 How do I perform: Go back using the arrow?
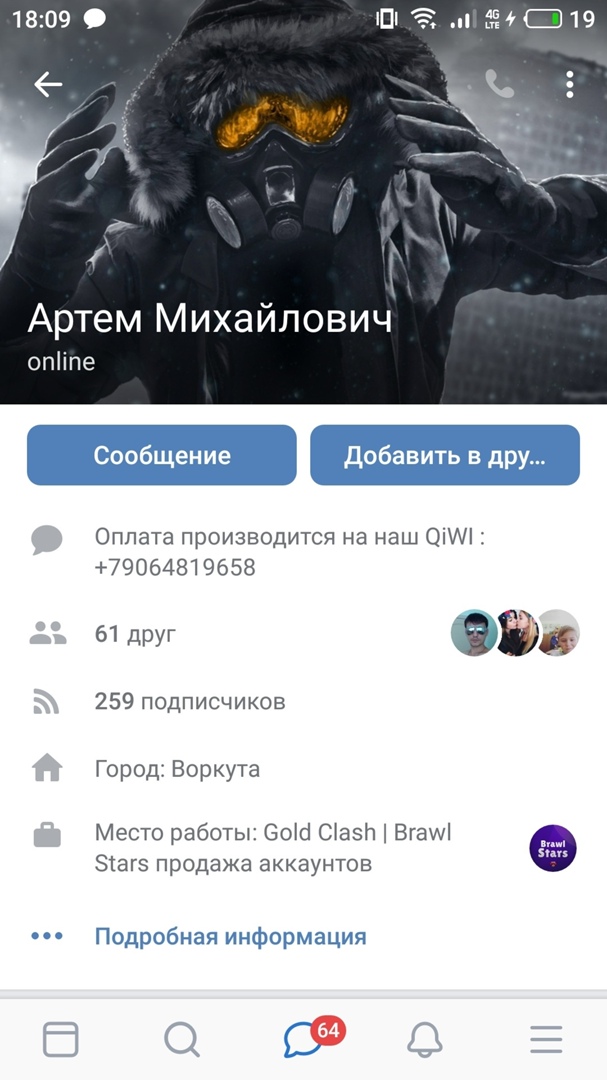click(x=48, y=85)
